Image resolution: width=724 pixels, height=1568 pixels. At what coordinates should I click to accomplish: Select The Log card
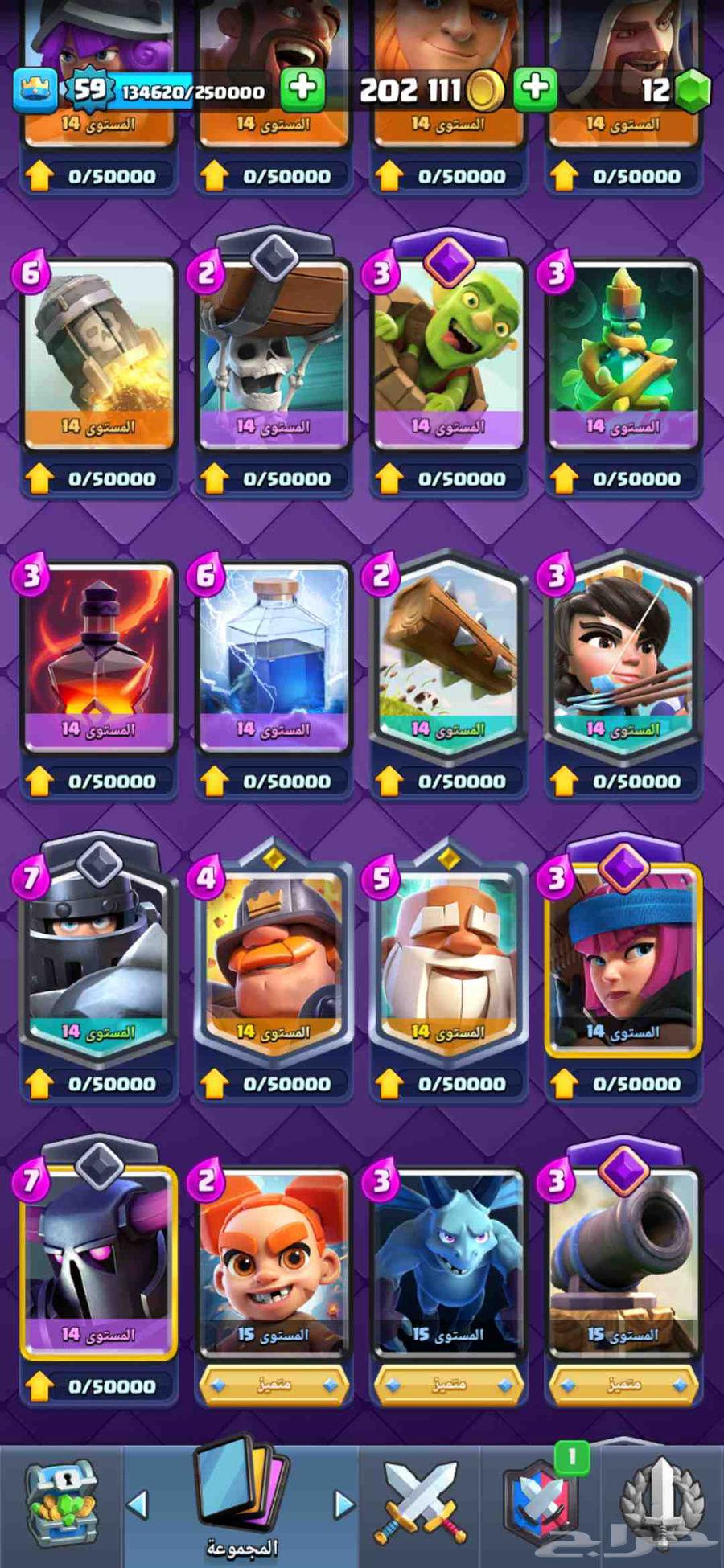click(x=448, y=655)
